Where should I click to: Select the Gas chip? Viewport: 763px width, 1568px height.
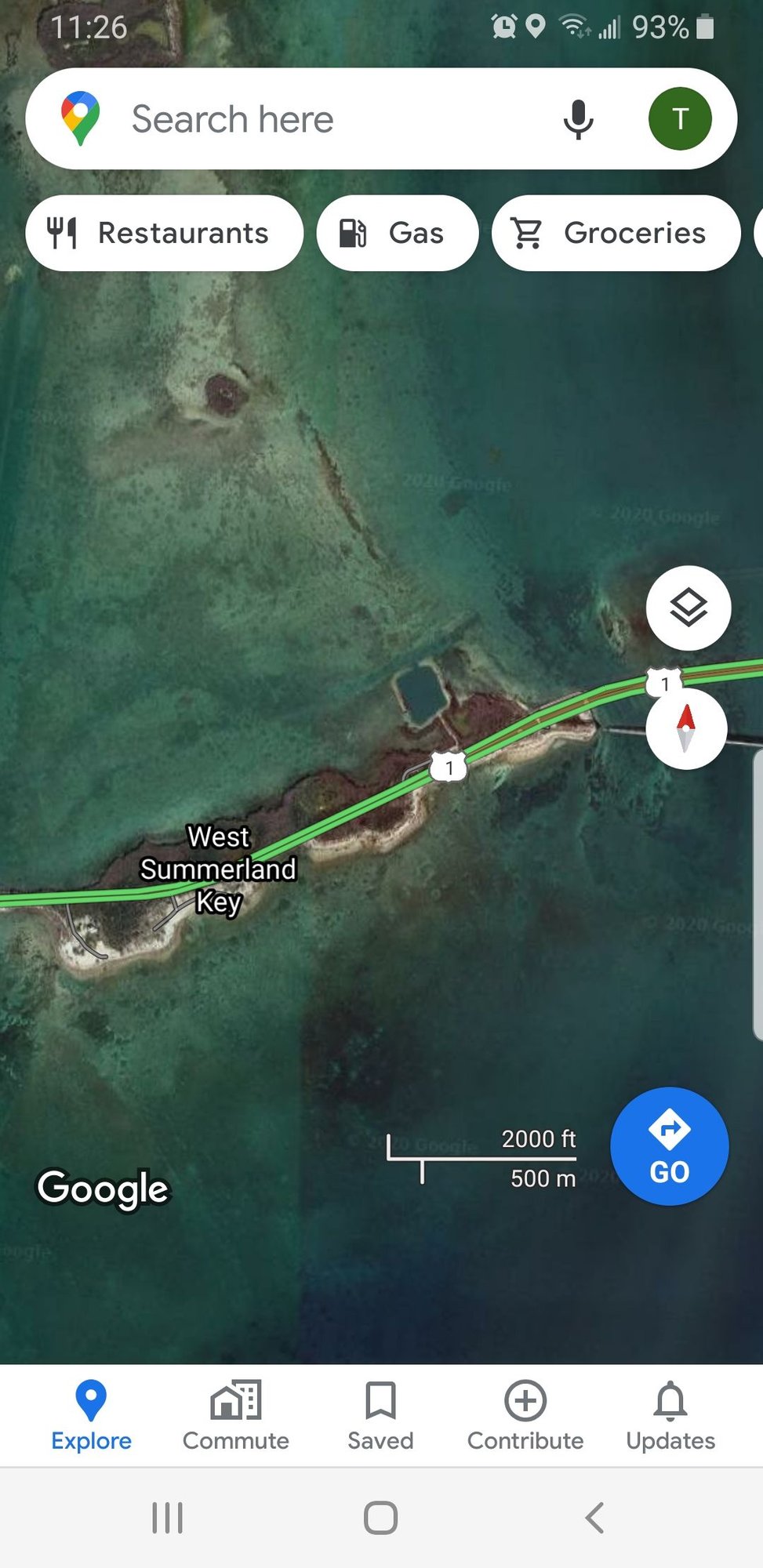click(397, 233)
